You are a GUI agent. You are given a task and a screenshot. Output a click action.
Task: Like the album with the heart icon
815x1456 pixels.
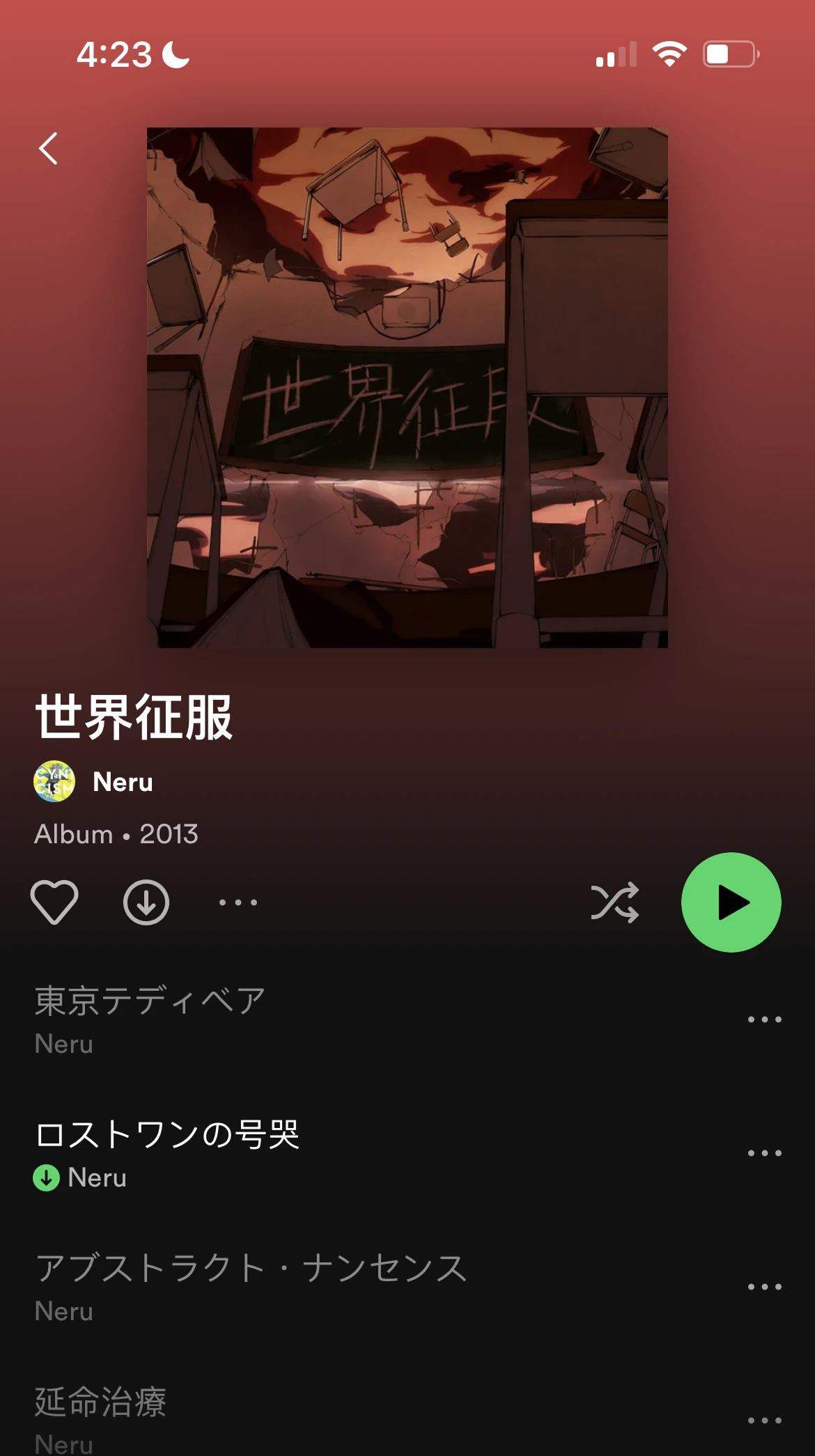[x=54, y=902]
